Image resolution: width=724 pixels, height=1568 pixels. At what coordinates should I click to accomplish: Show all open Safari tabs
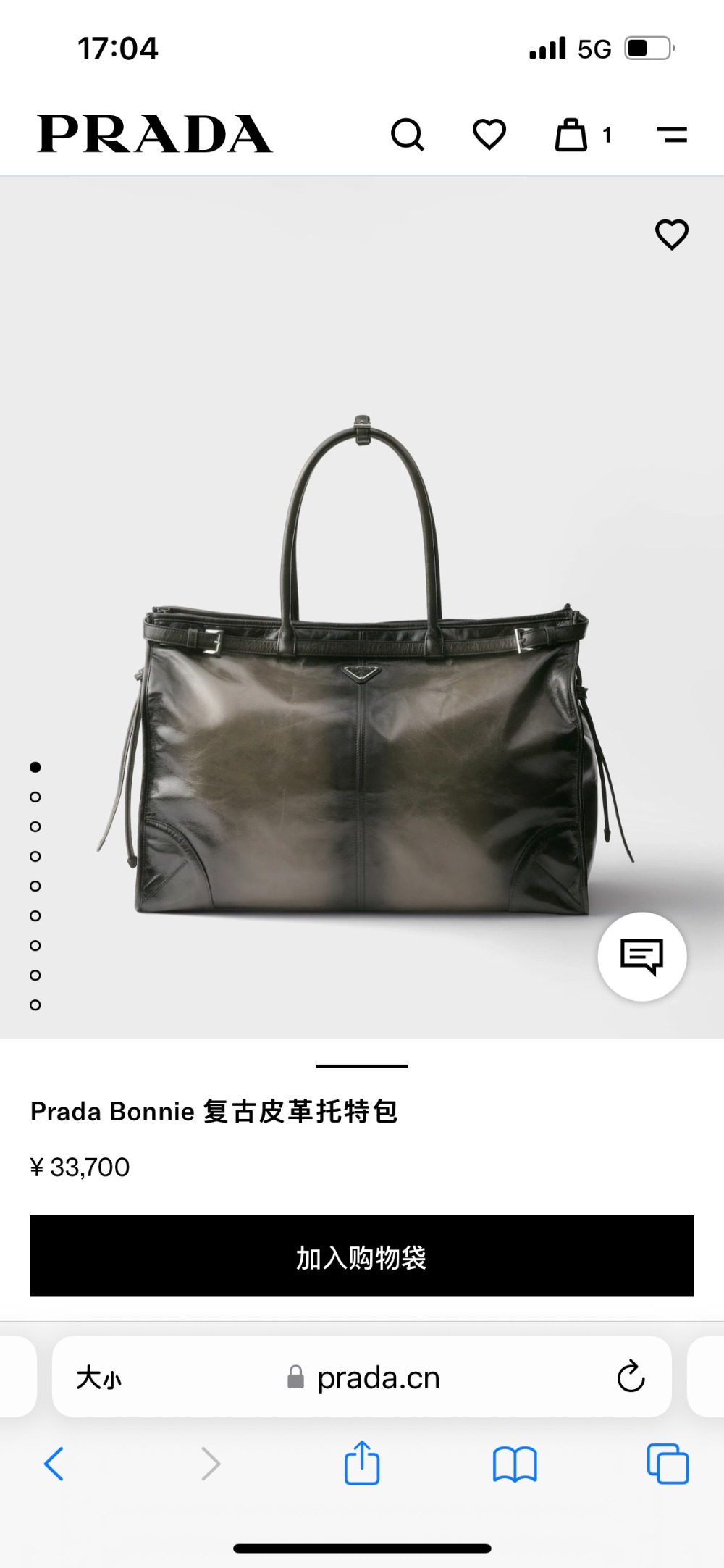[668, 1464]
